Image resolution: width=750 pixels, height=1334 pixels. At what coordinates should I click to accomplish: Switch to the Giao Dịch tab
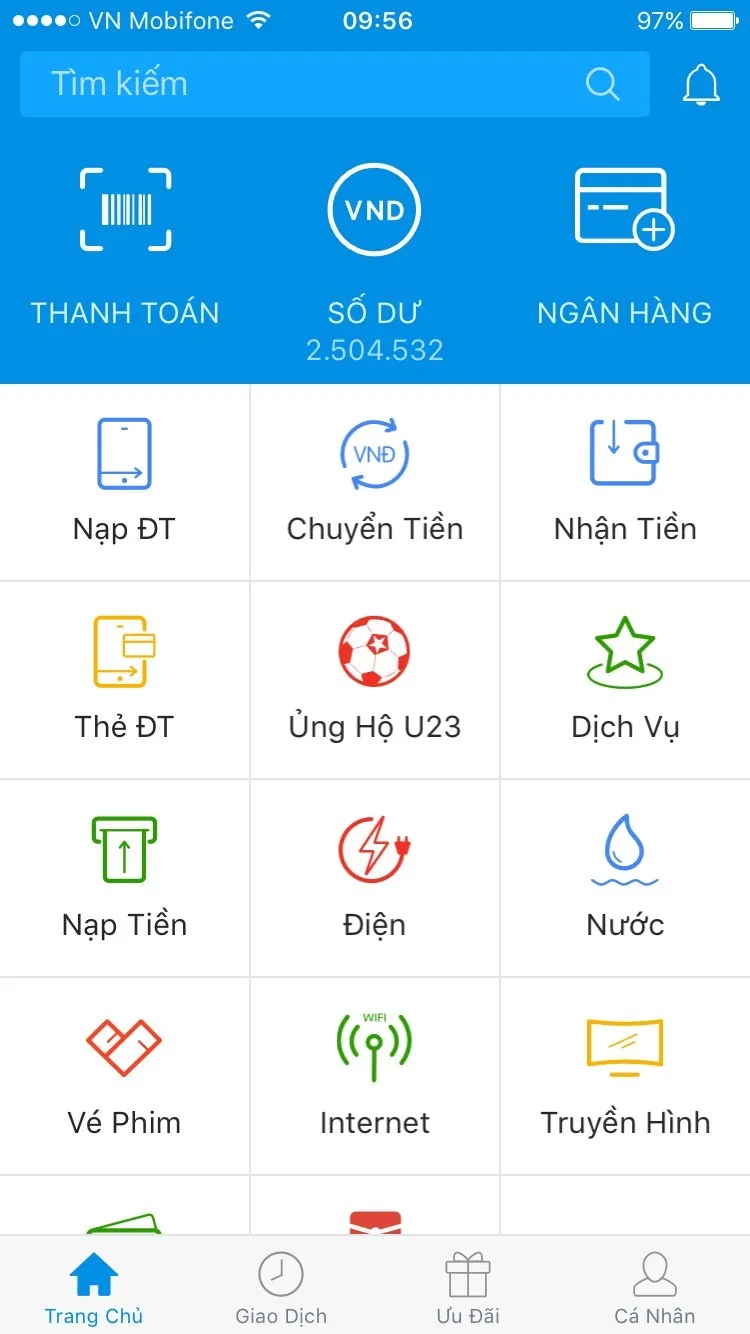(280, 1286)
